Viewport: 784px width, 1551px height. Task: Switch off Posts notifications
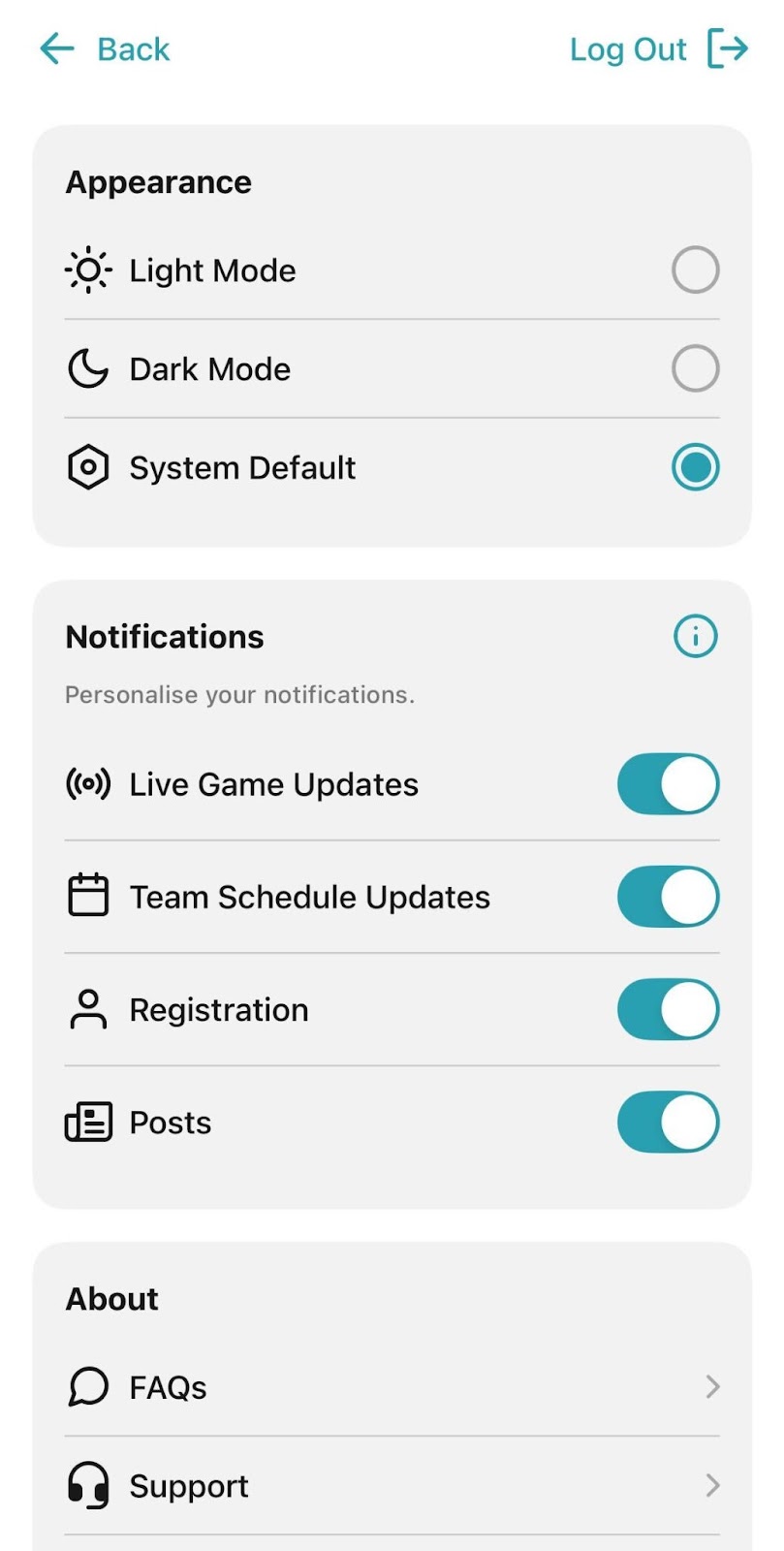tap(668, 1123)
